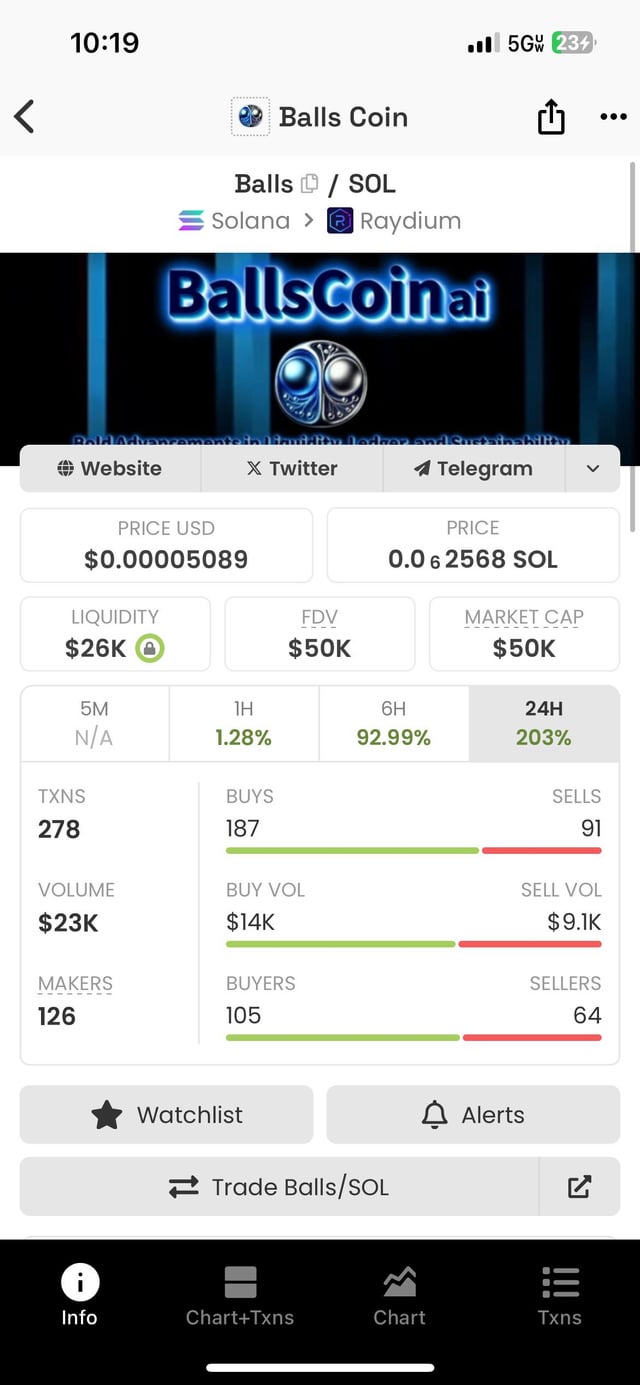Screen dimensions: 640x1385
Task: Switch to the 1H timeframe
Action: tap(244, 723)
